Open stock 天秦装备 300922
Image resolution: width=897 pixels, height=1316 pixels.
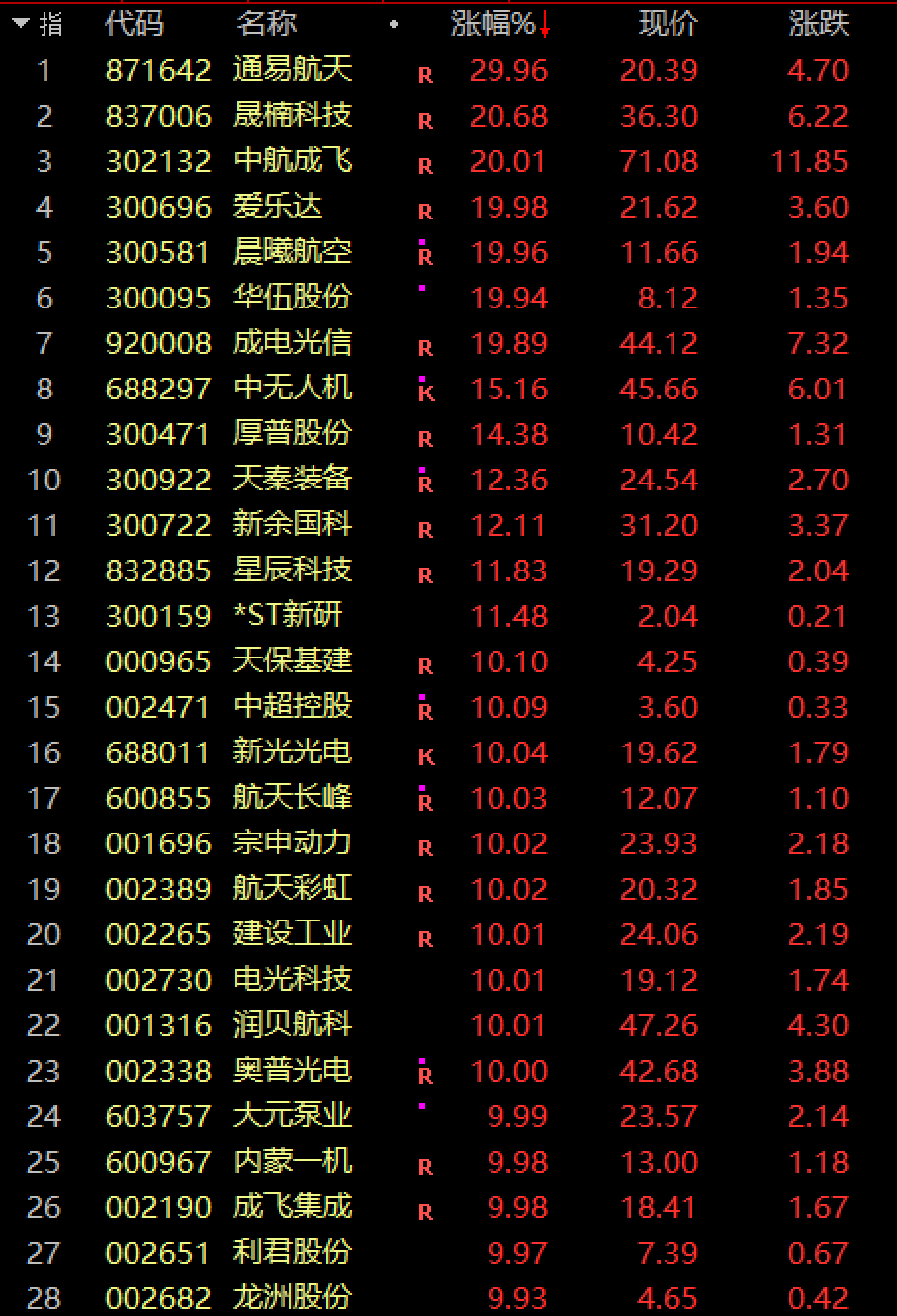point(293,480)
